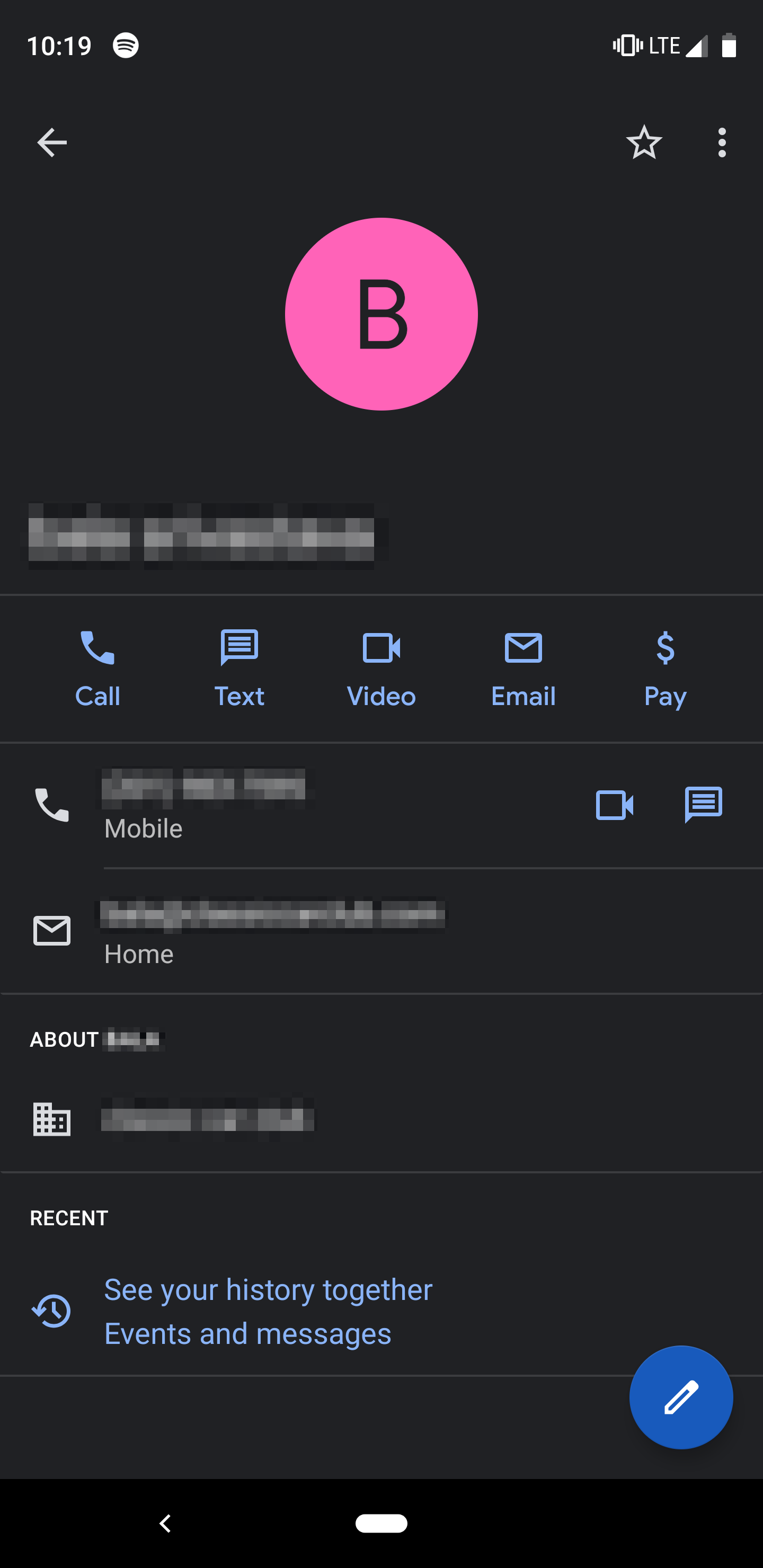Start a Video call from the action row
This screenshot has height=1568, width=763.
pos(381,669)
